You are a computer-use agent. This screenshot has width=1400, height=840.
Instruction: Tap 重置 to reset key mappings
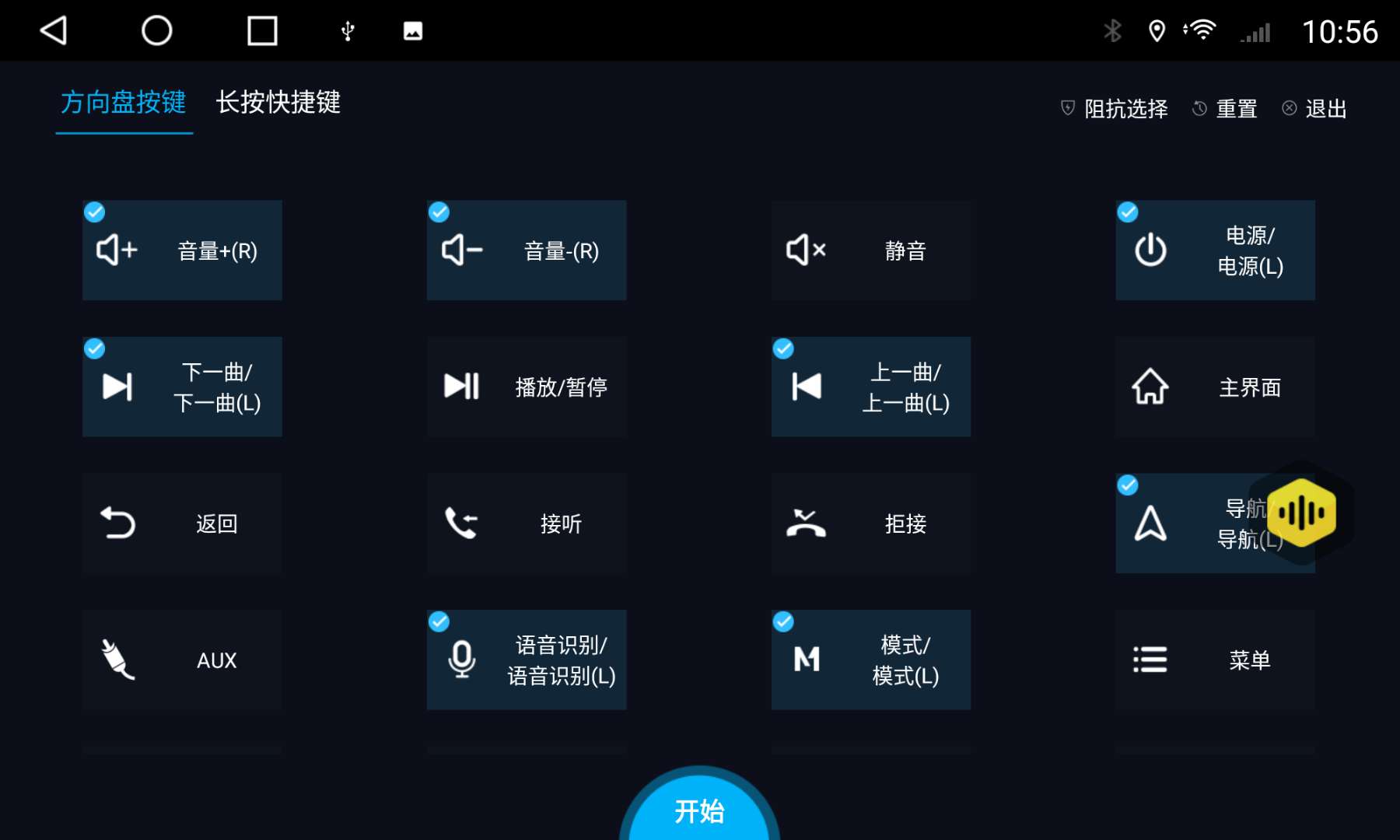point(1226,109)
